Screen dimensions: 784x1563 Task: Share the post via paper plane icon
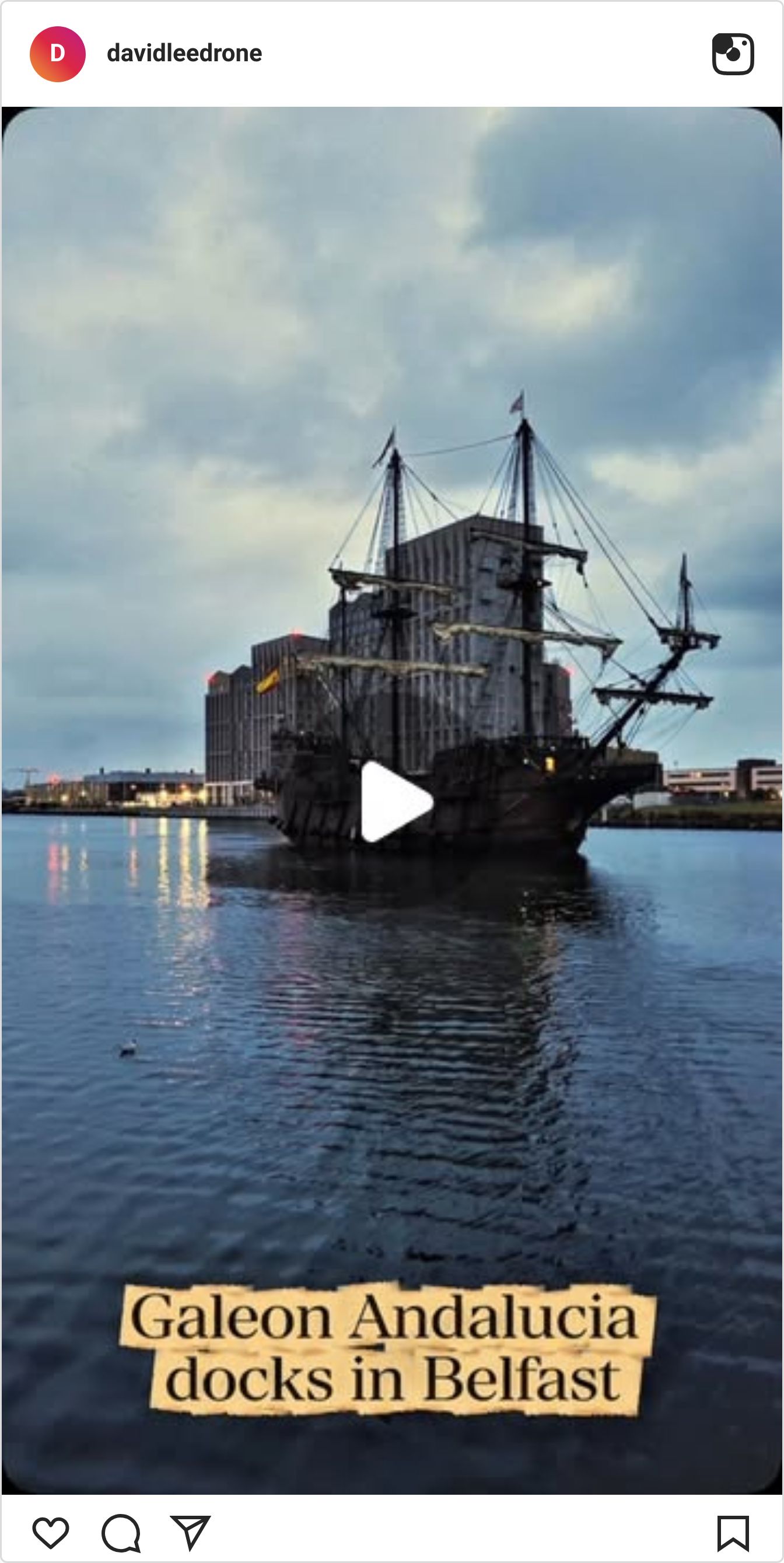[x=190, y=1532]
